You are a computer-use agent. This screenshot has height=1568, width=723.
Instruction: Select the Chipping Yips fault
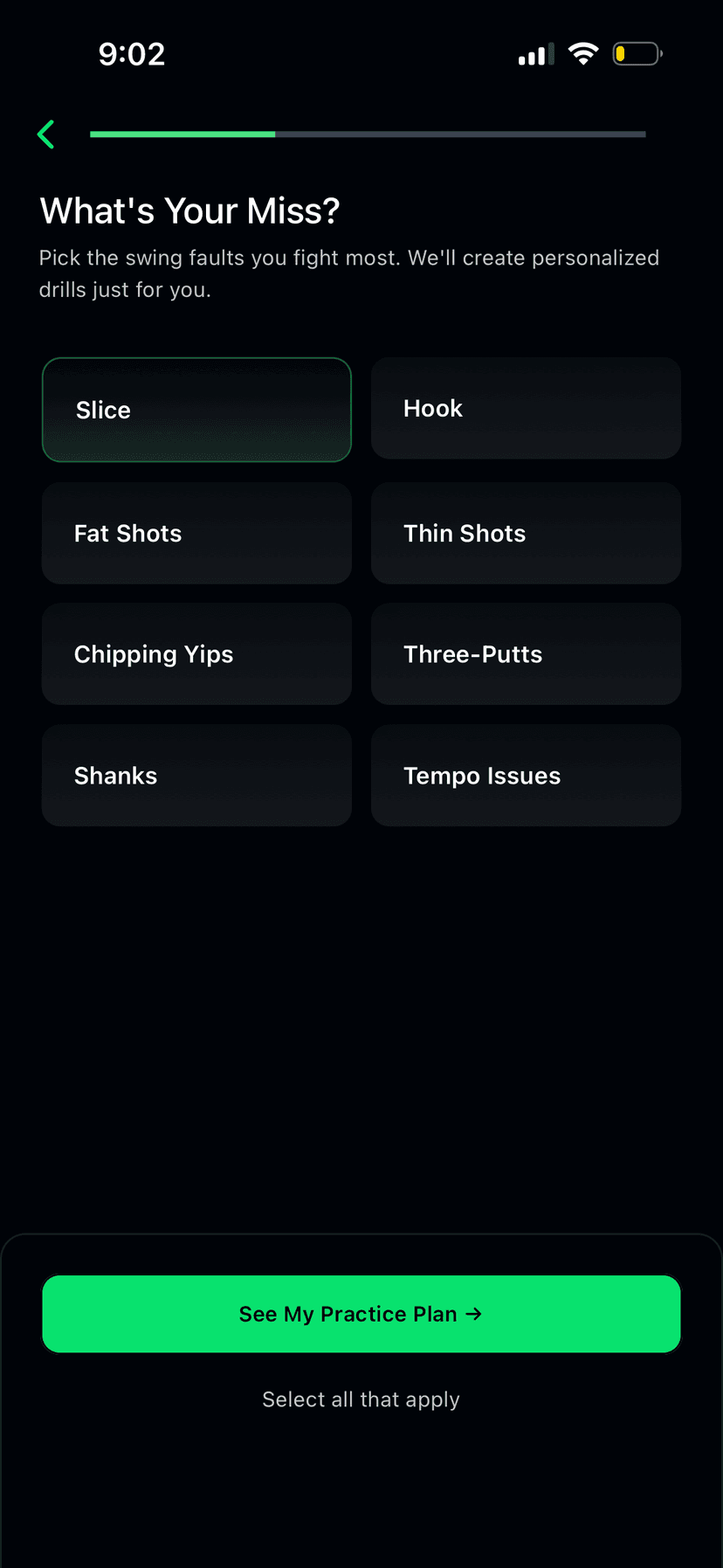click(196, 653)
